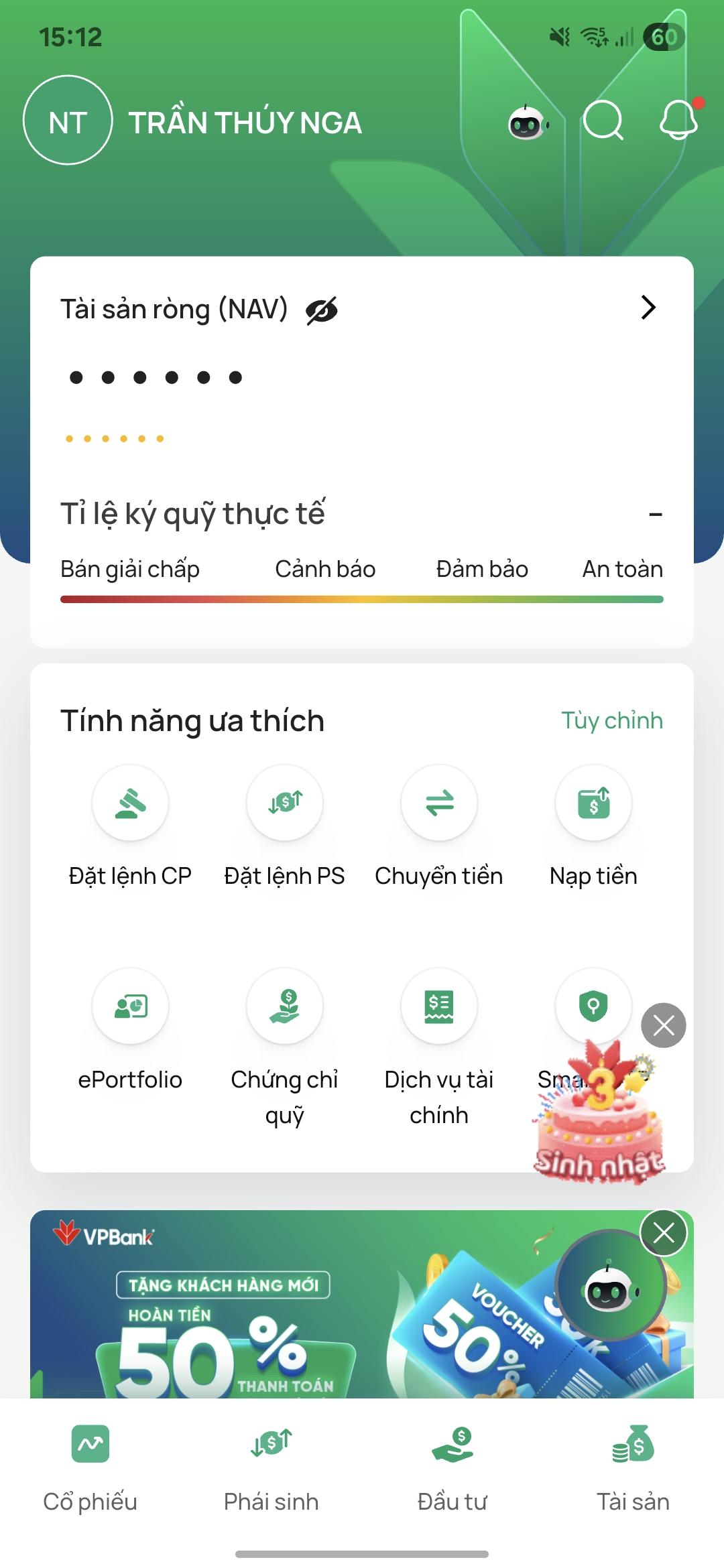This screenshot has height=1568, width=724.
Task: Select the margin ratio gradient bar
Action: pyautogui.click(x=362, y=598)
